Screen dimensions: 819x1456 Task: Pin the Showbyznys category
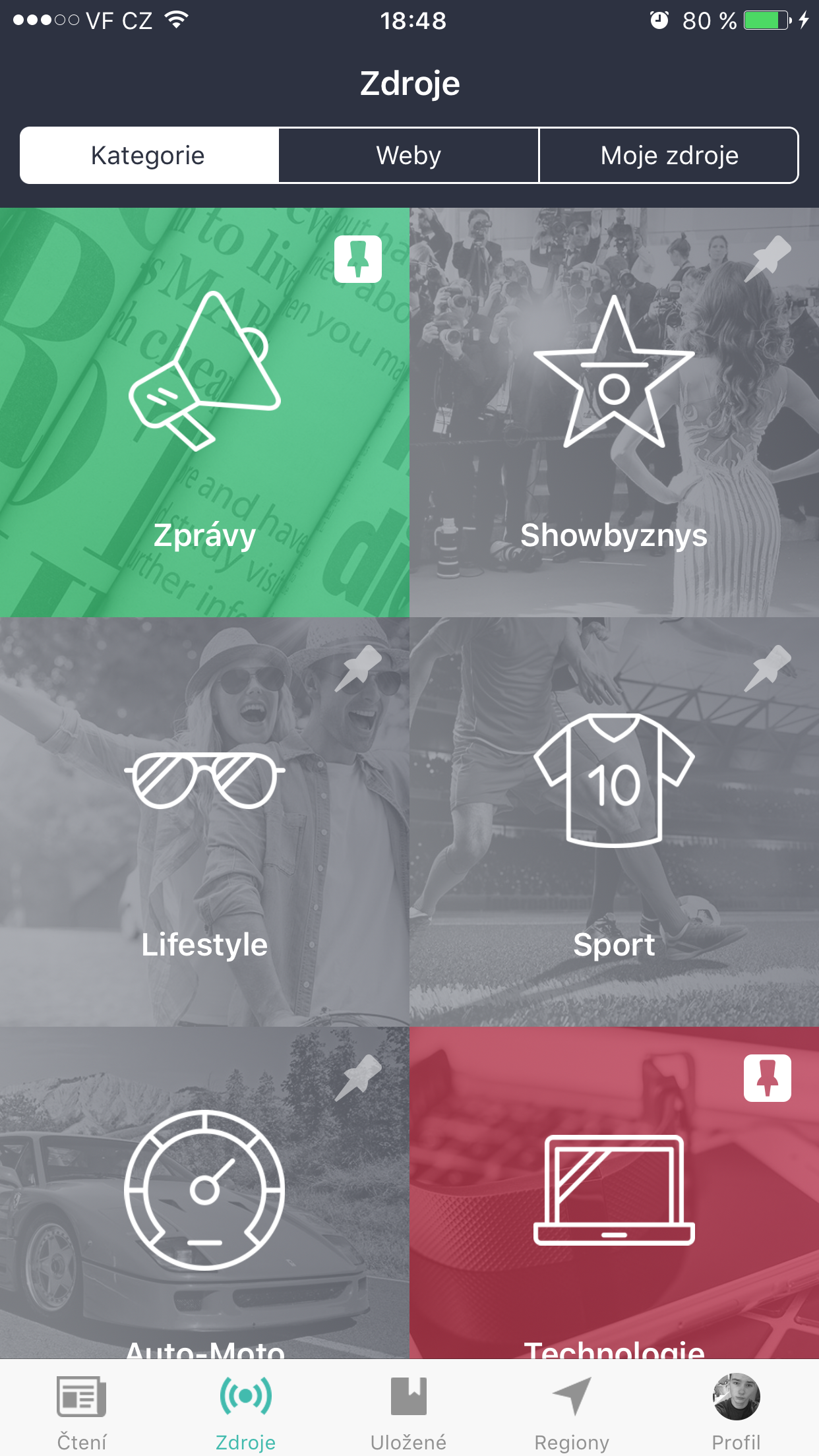(x=768, y=259)
